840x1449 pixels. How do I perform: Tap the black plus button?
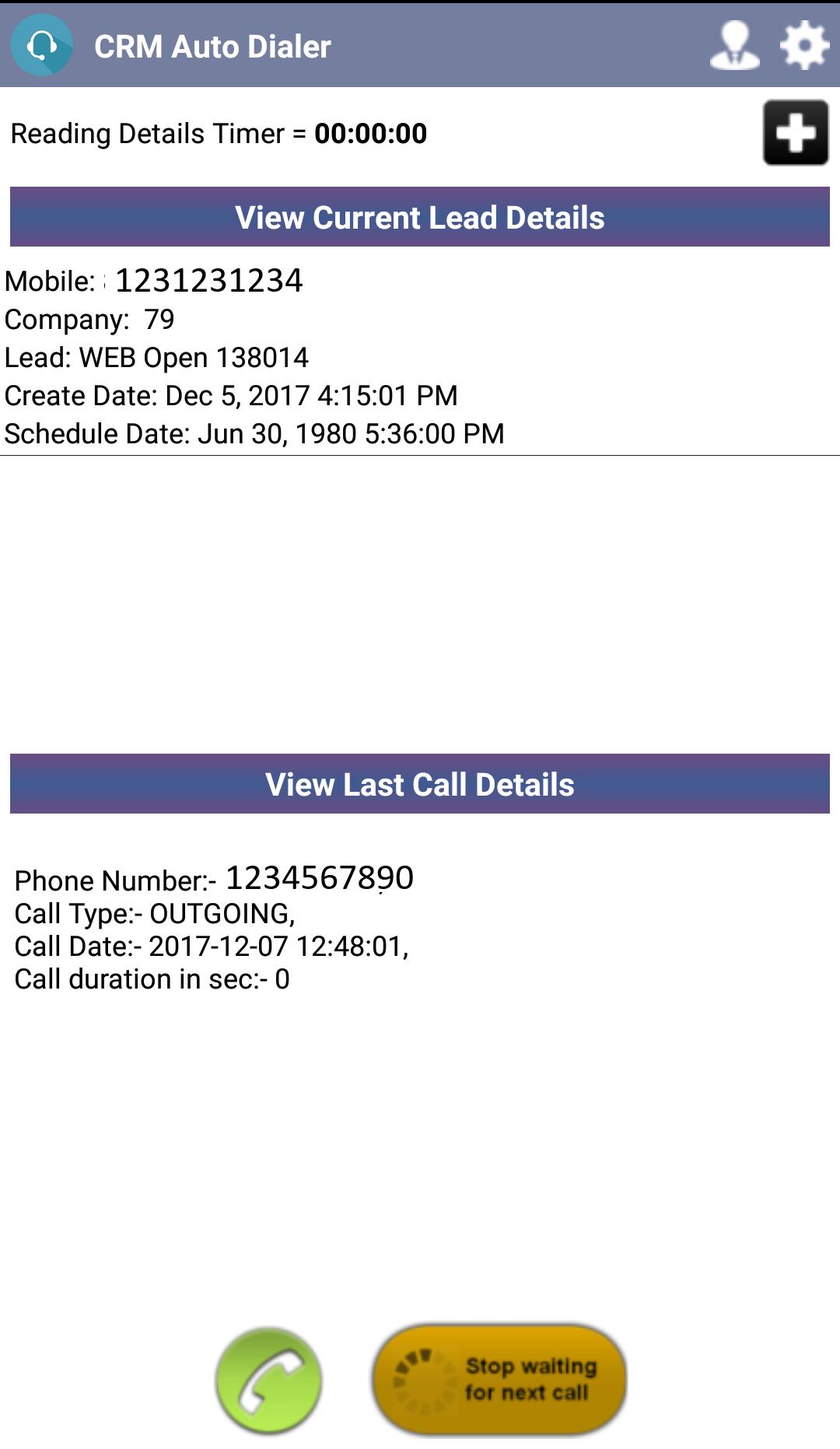tap(796, 132)
